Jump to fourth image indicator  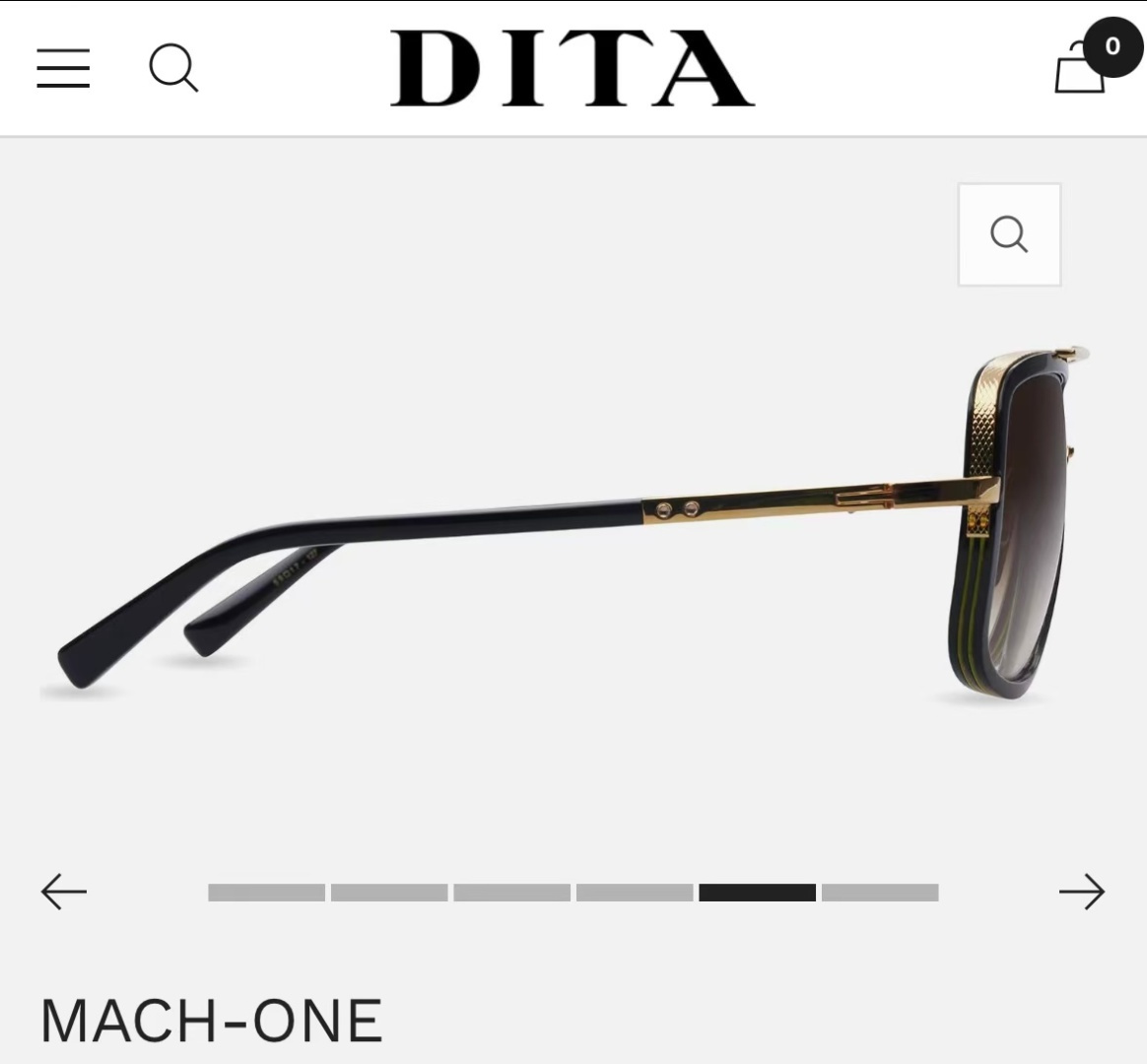(x=635, y=893)
